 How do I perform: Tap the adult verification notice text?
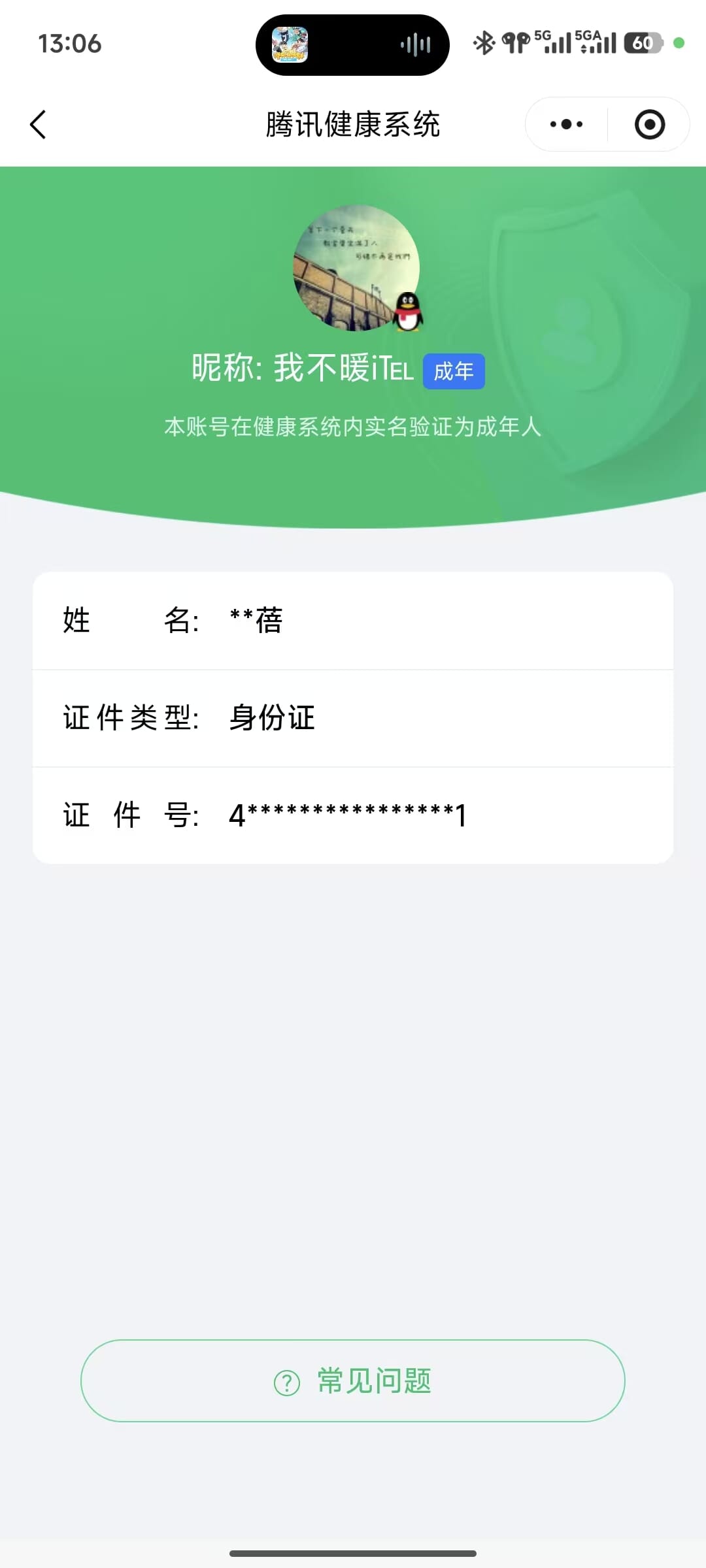click(353, 428)
